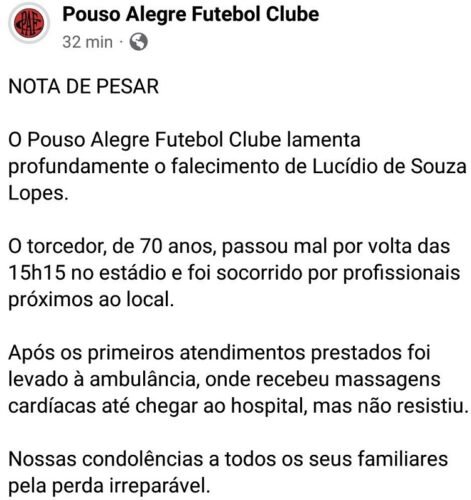Open the Pouso Alegre Futebol Clube page name
Screen dimensions: 471x500
click(x=191, y=14)
